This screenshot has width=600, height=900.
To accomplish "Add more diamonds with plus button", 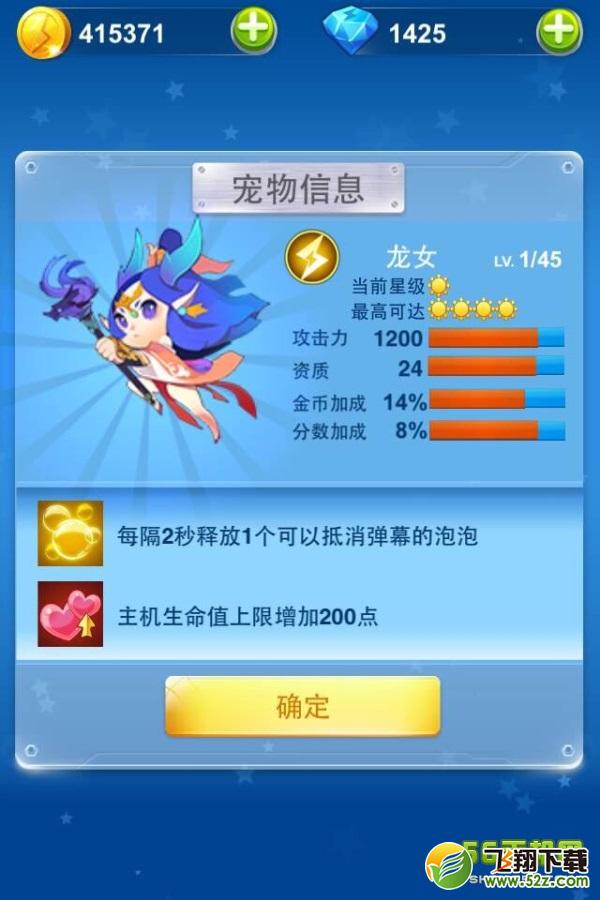I will [x=558, y=31].
